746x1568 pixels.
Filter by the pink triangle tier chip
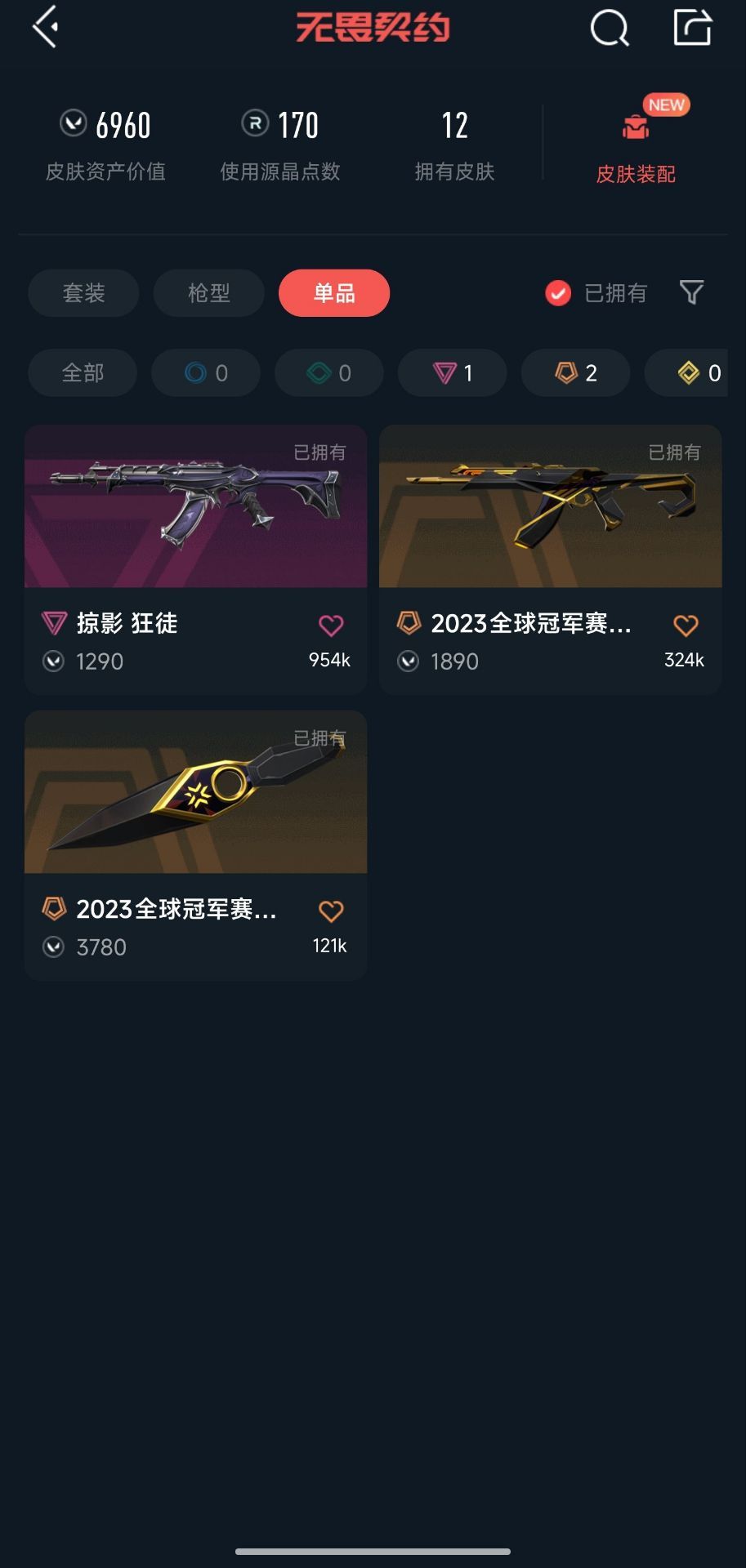point(452,373)
